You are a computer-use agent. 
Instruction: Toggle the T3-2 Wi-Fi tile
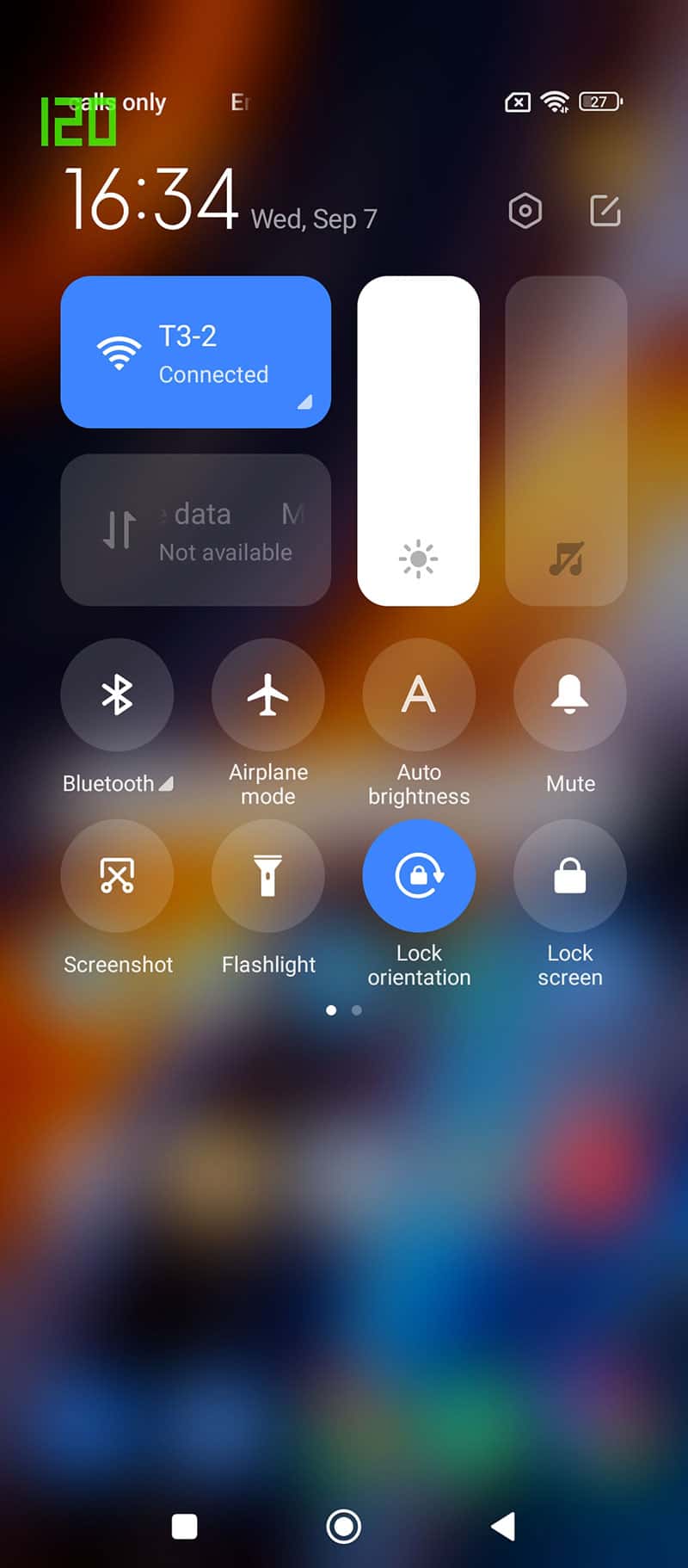pyautogui.click(x=195, y=352)
